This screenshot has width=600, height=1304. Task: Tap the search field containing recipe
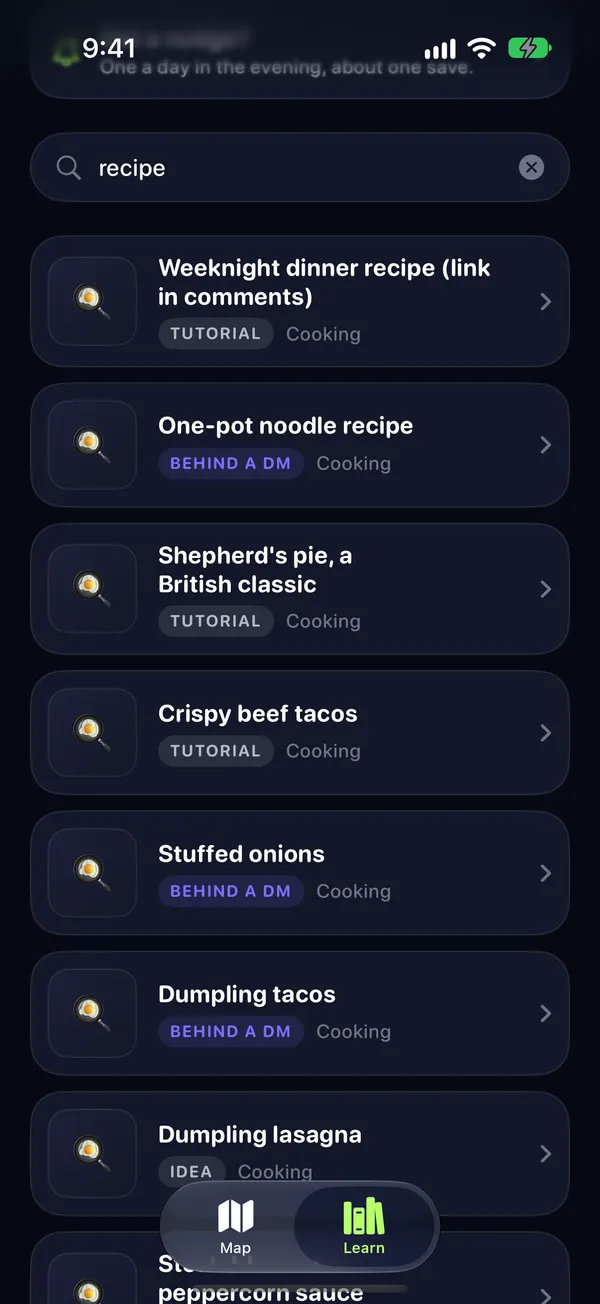[300, 168]
